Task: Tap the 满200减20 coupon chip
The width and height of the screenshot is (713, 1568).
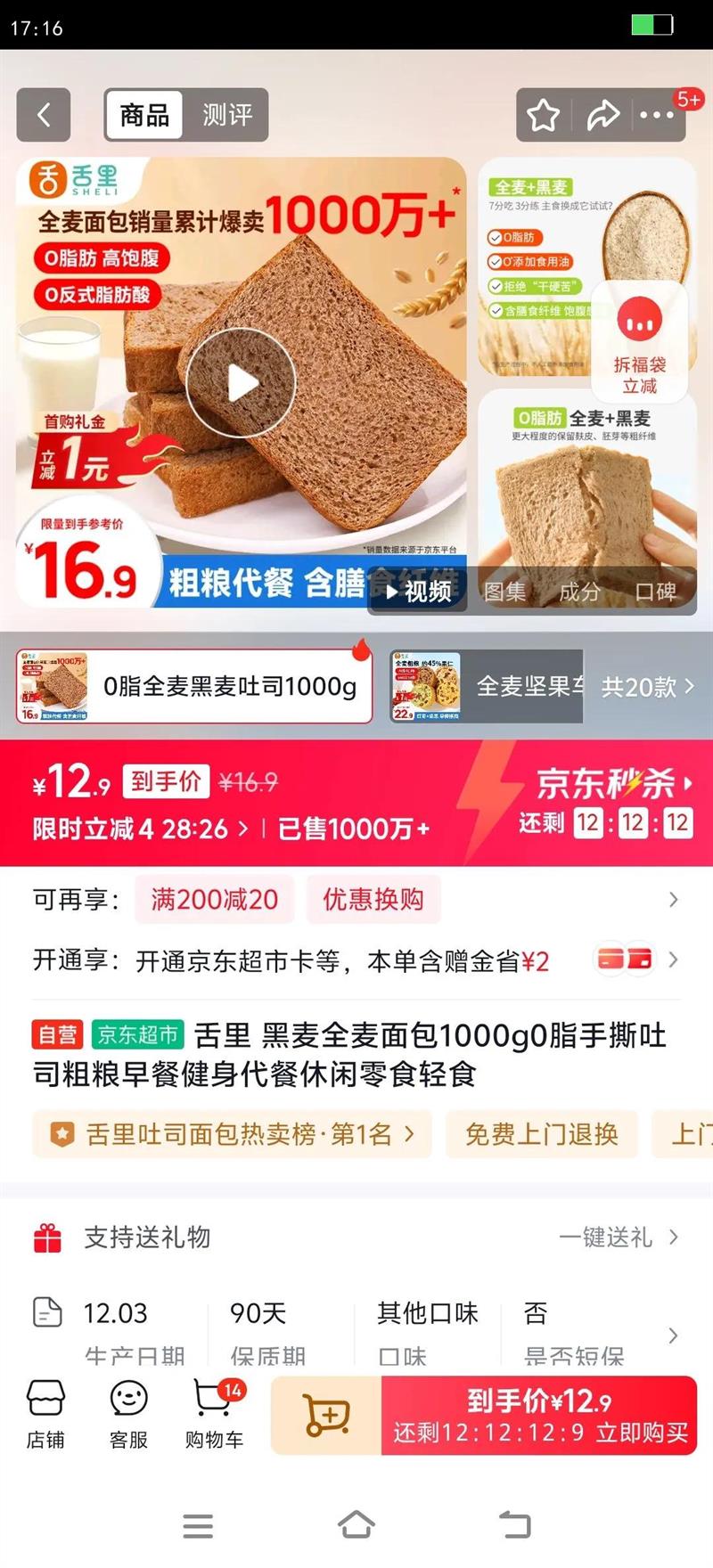Action: (x=214, y=900)
